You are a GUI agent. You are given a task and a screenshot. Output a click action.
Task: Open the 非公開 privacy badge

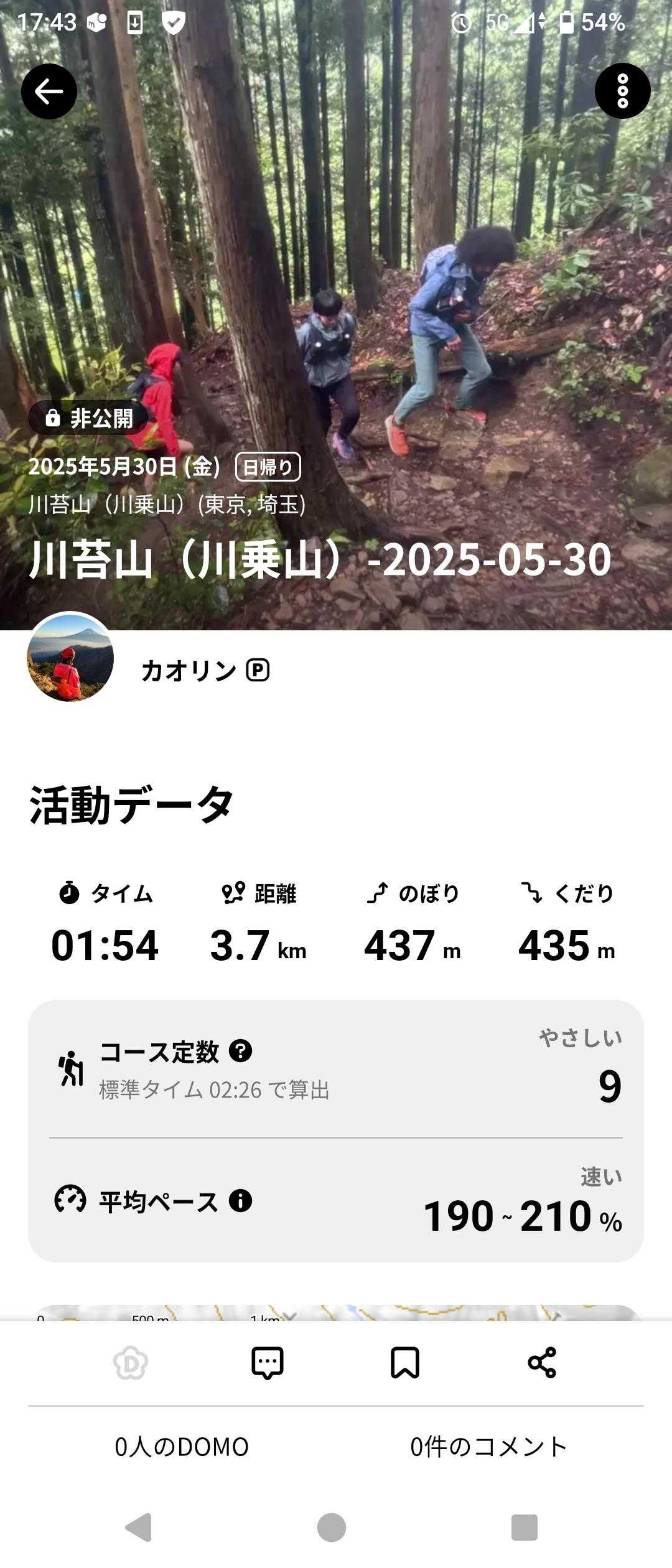tap(89, 418)
